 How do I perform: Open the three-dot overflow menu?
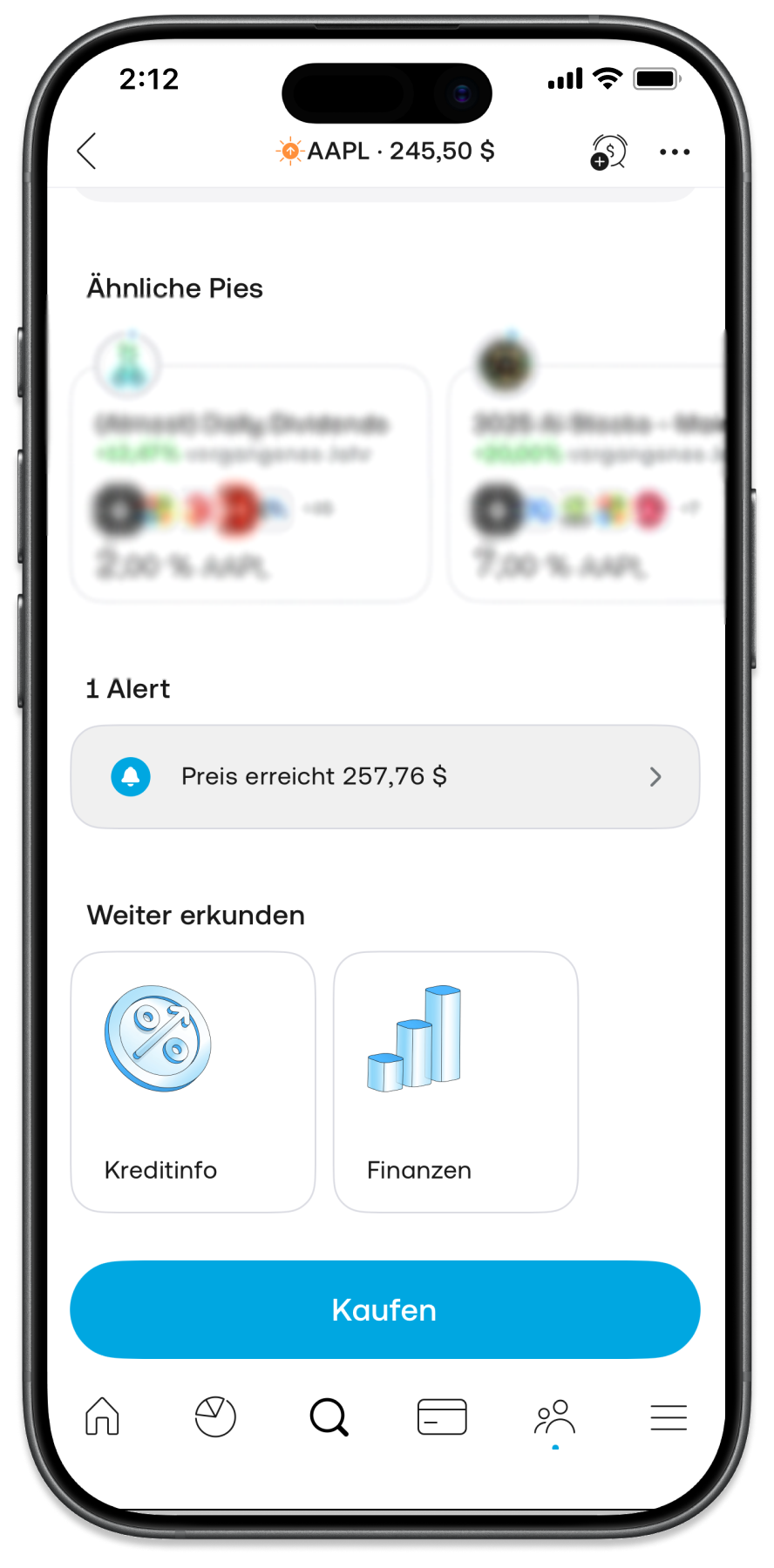point(675,152)
